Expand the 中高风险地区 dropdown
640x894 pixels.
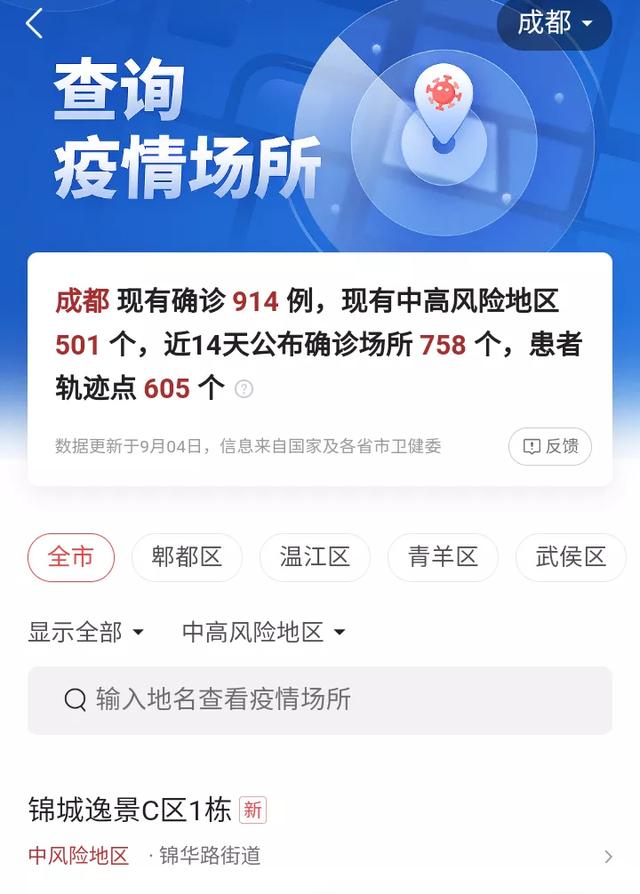tap(264, 632)
